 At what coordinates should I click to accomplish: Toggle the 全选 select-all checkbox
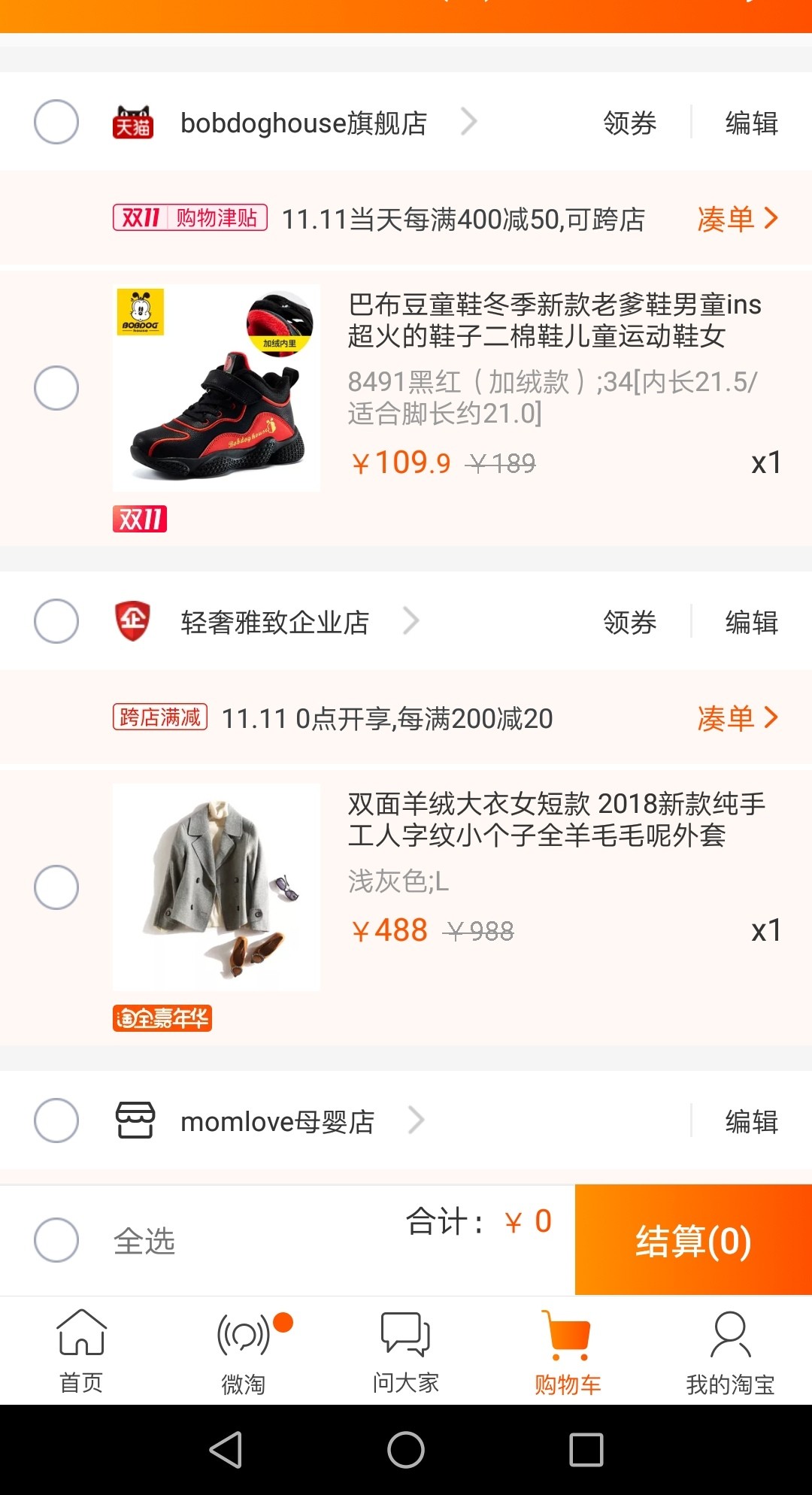(56, 1240)
